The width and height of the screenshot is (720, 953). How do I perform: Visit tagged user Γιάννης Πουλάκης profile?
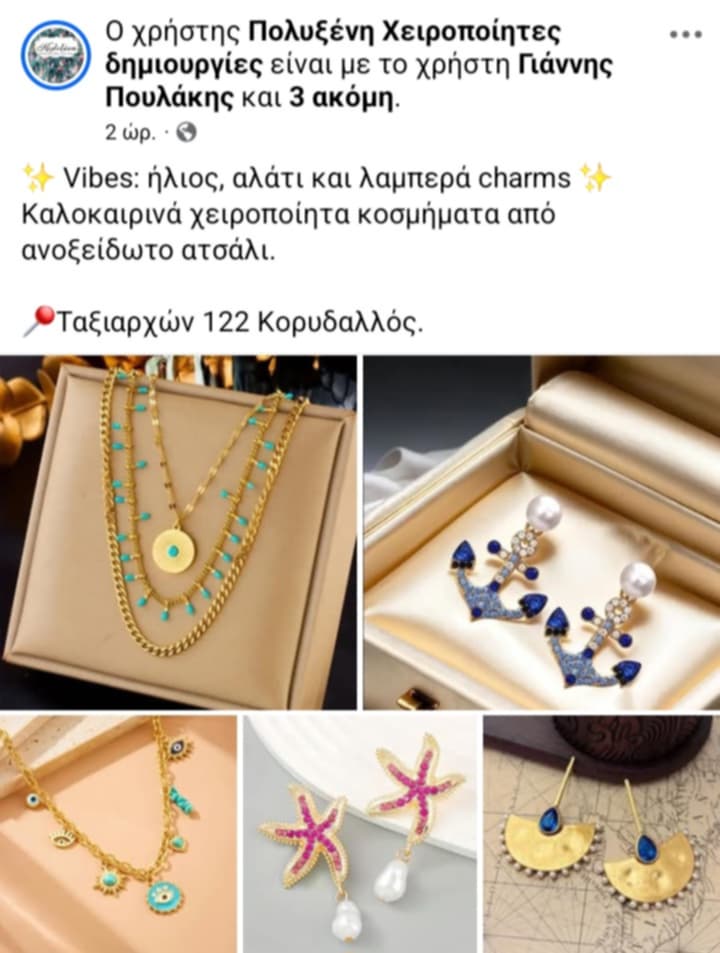567,65
